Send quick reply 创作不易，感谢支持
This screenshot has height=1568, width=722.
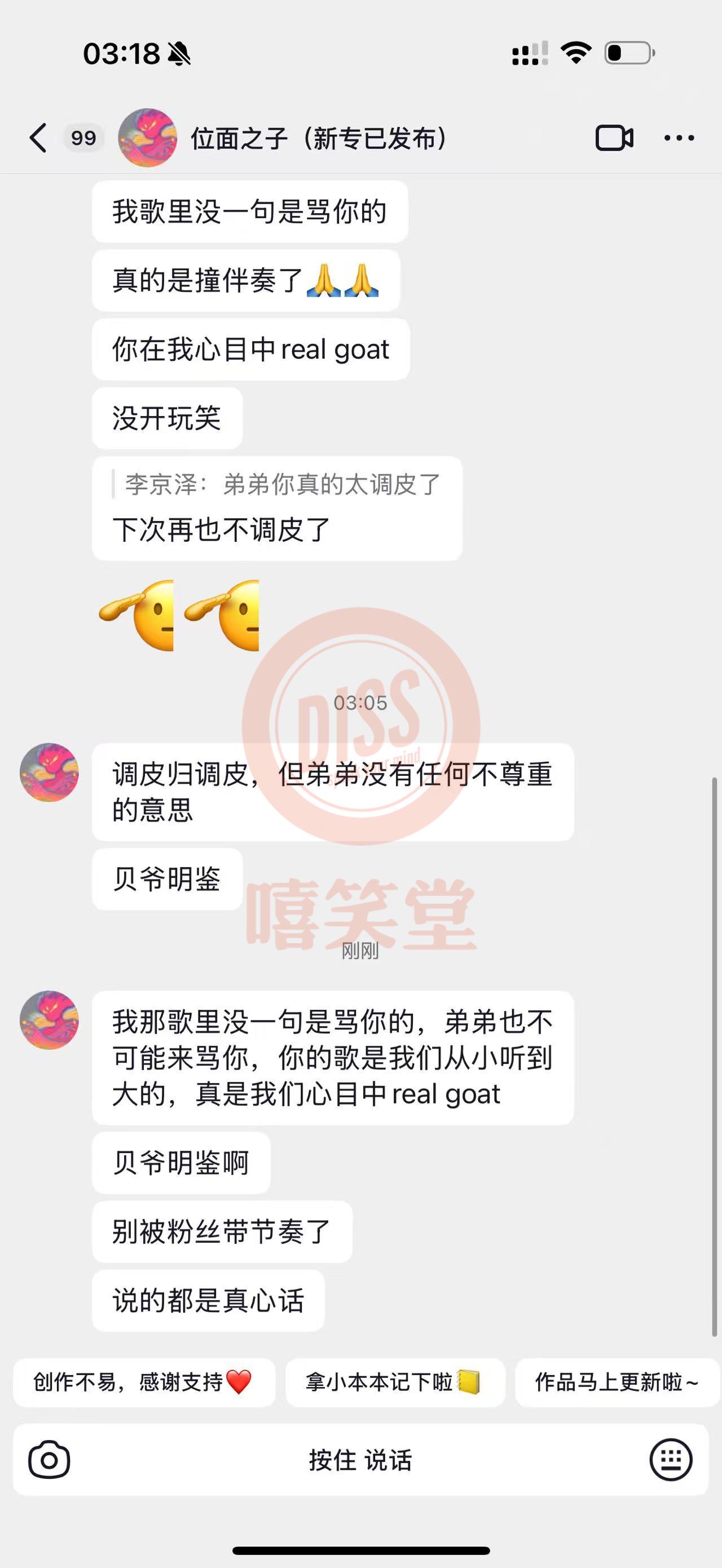coord(144,1383)
